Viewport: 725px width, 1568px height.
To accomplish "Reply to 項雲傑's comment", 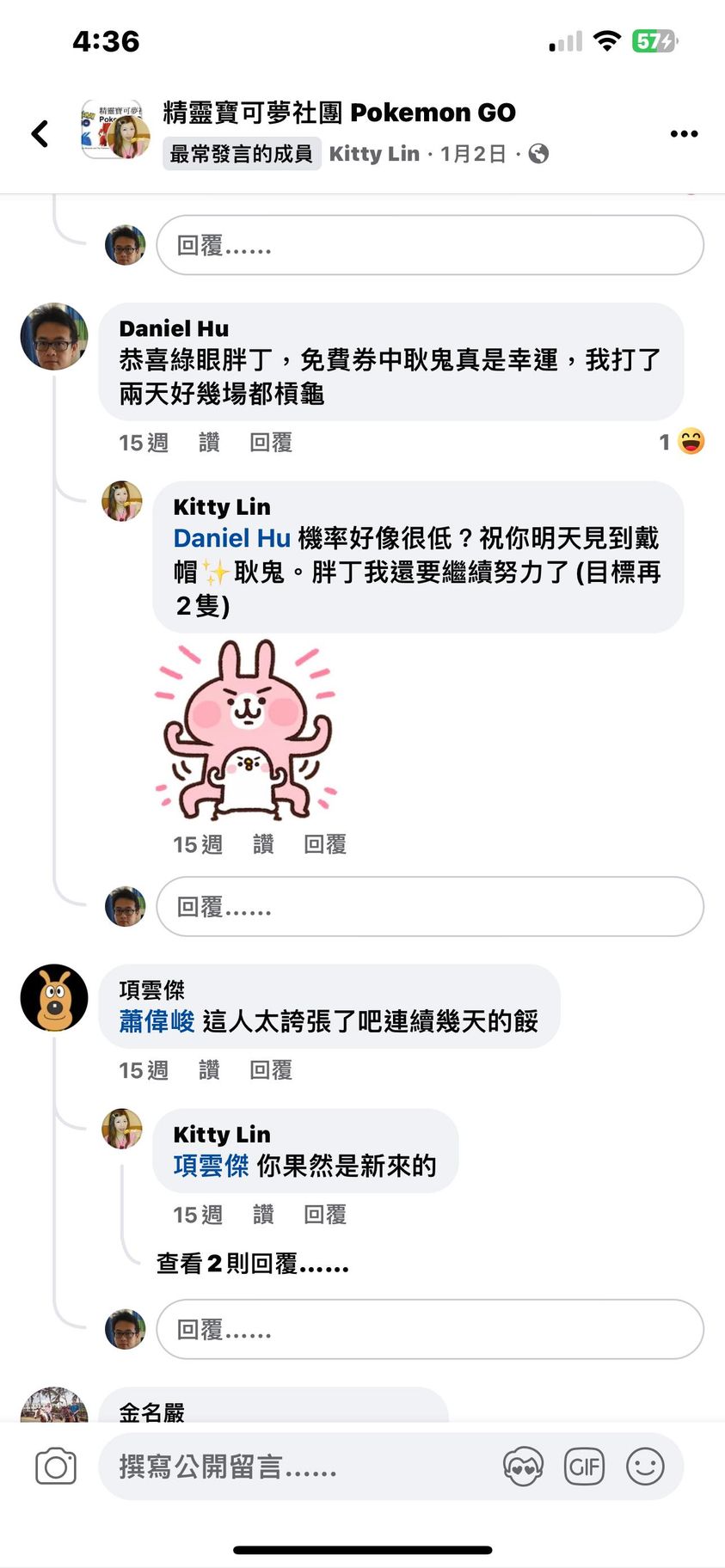I will [x=271, y=1070].
